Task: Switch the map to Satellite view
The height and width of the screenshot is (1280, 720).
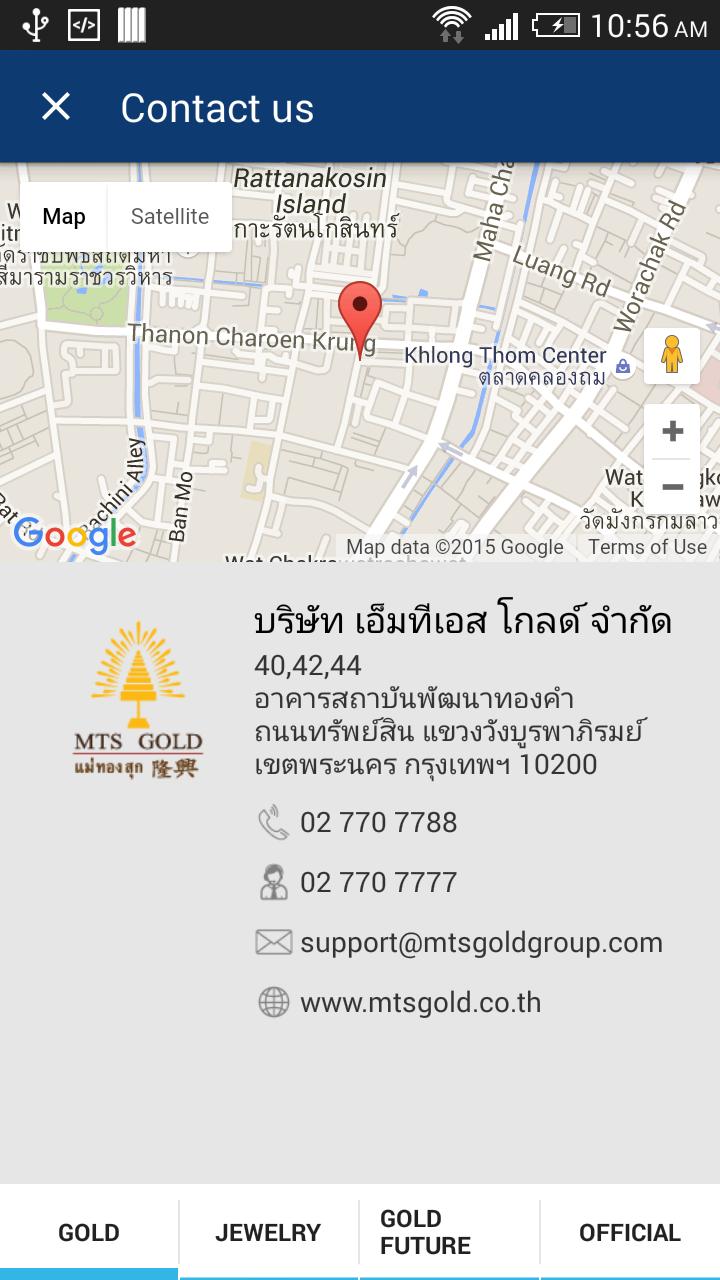Action: coord(168,215)
